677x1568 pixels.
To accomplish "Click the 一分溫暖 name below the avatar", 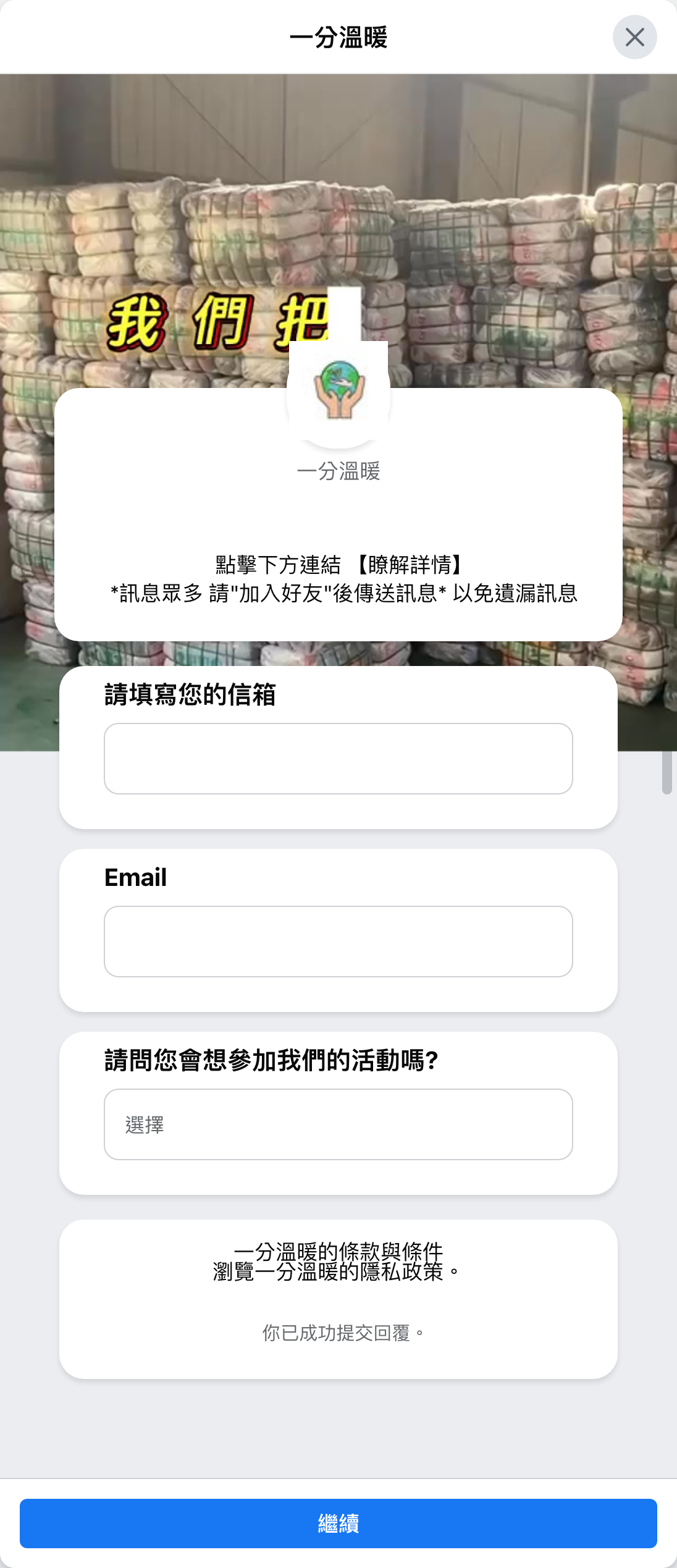I will click(x=338, y=473).
